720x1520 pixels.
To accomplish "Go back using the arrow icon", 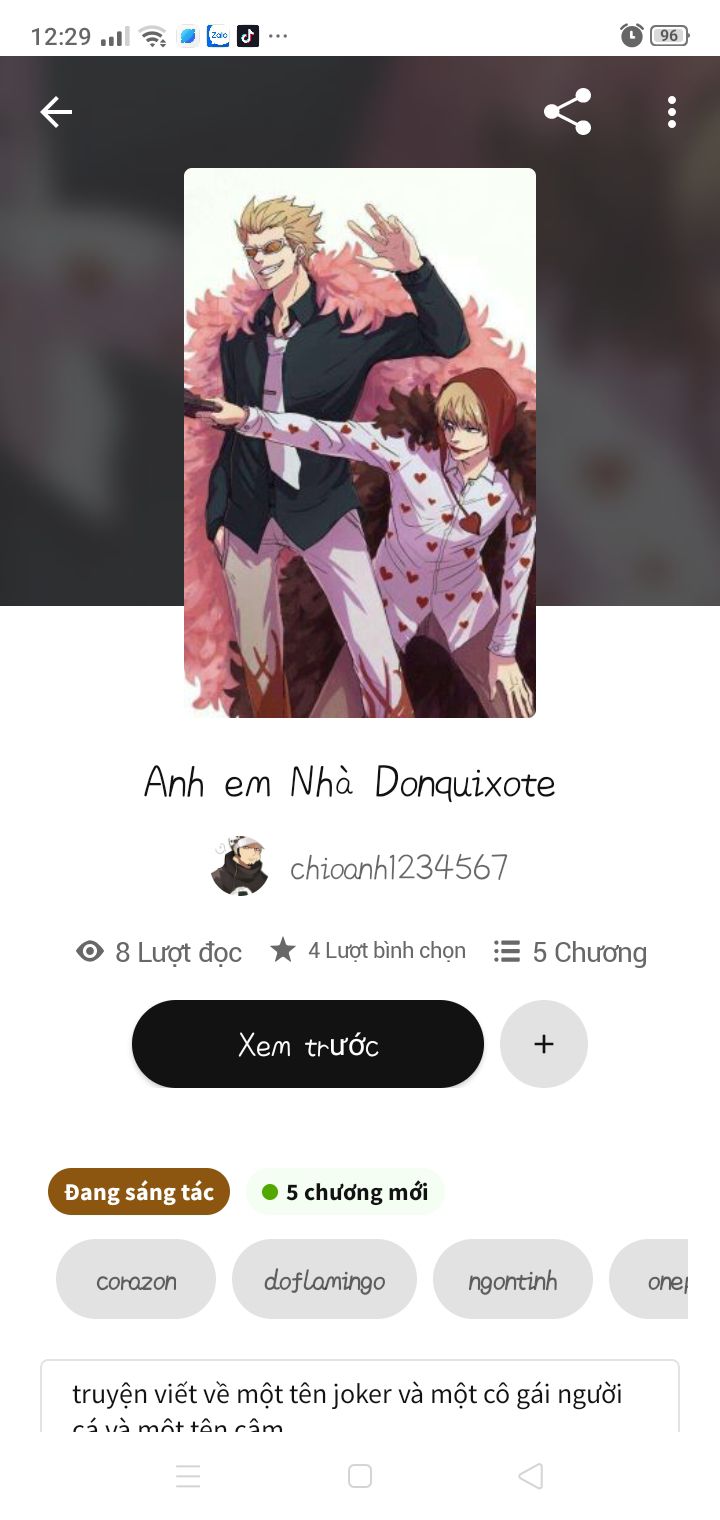I will pyautogui.click(x=56, y=112).
